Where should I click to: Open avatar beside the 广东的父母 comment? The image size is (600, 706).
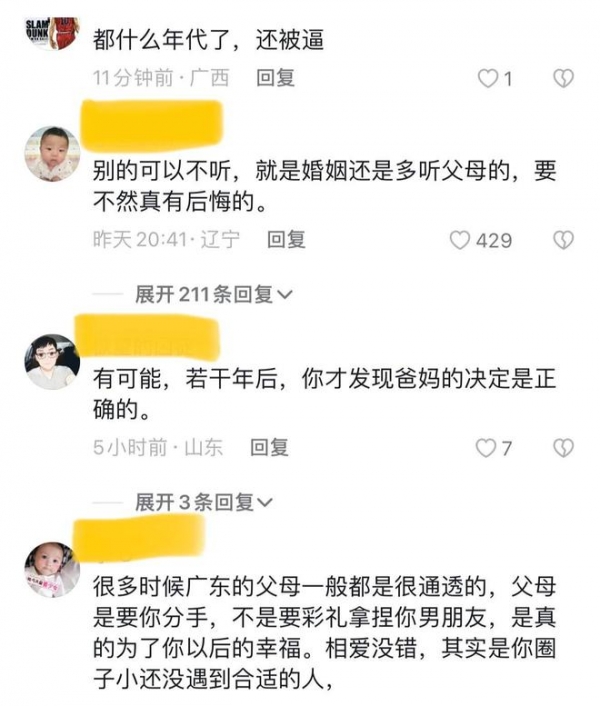[52, 569]
